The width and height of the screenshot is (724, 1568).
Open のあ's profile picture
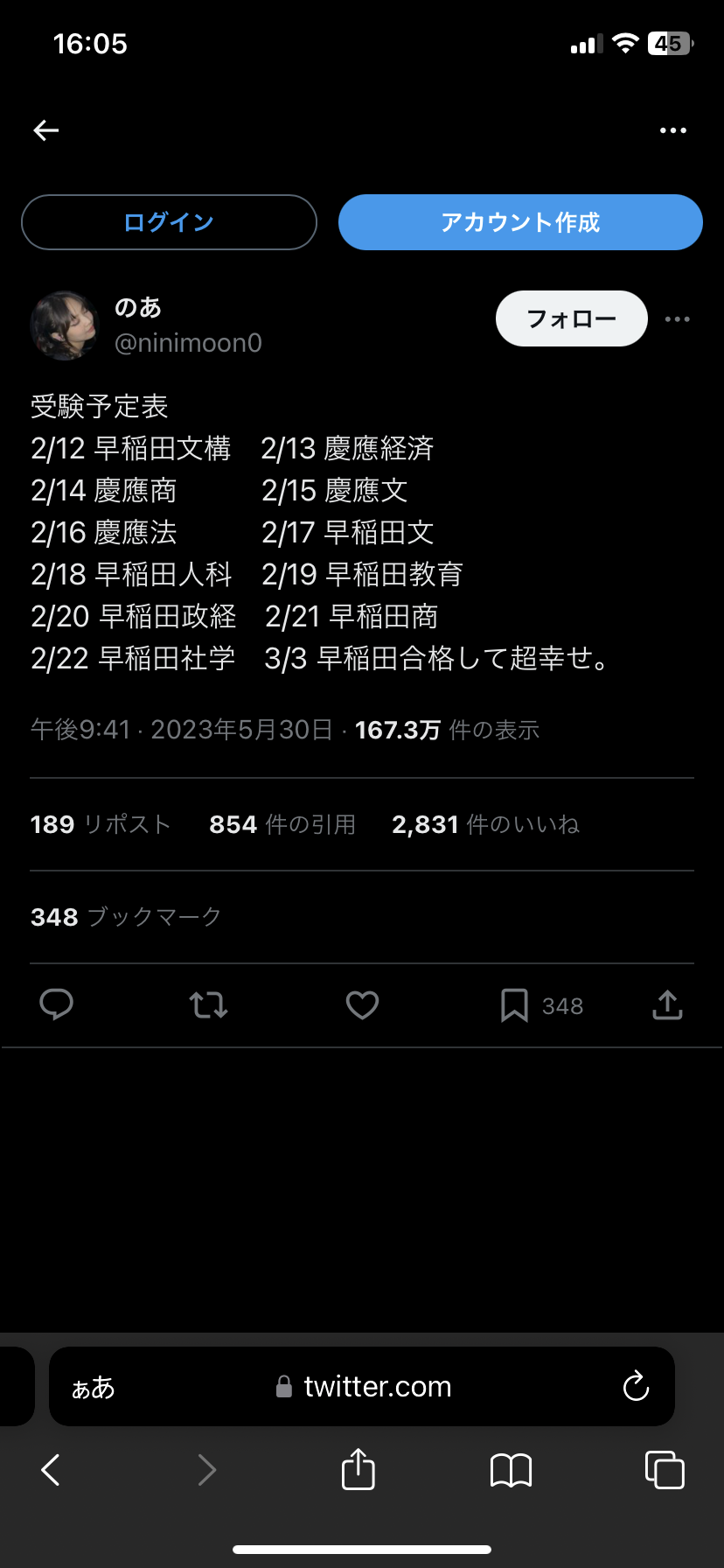click(x=65, y=325)
